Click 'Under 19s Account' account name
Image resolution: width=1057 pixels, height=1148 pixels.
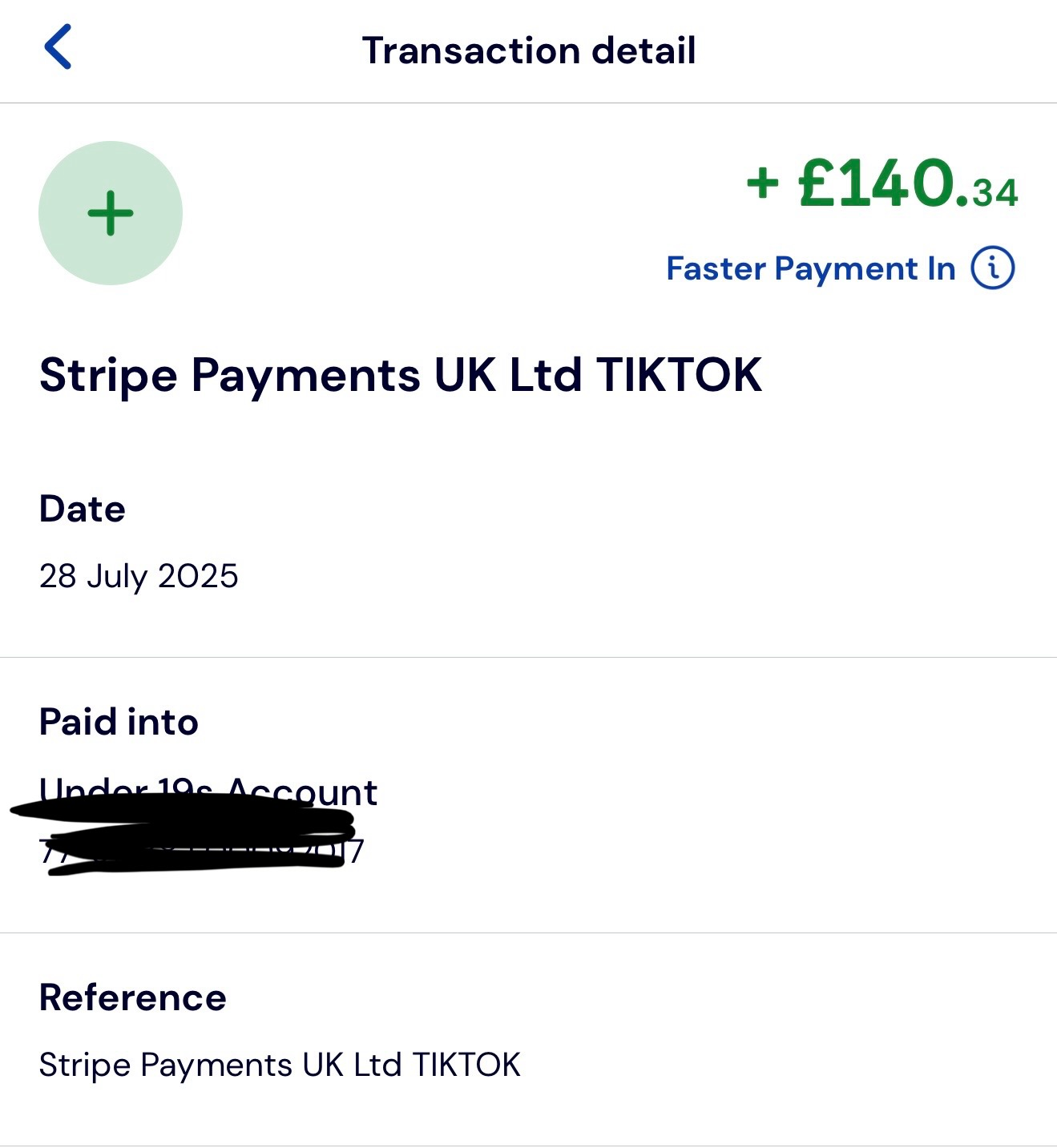[208, 789]
